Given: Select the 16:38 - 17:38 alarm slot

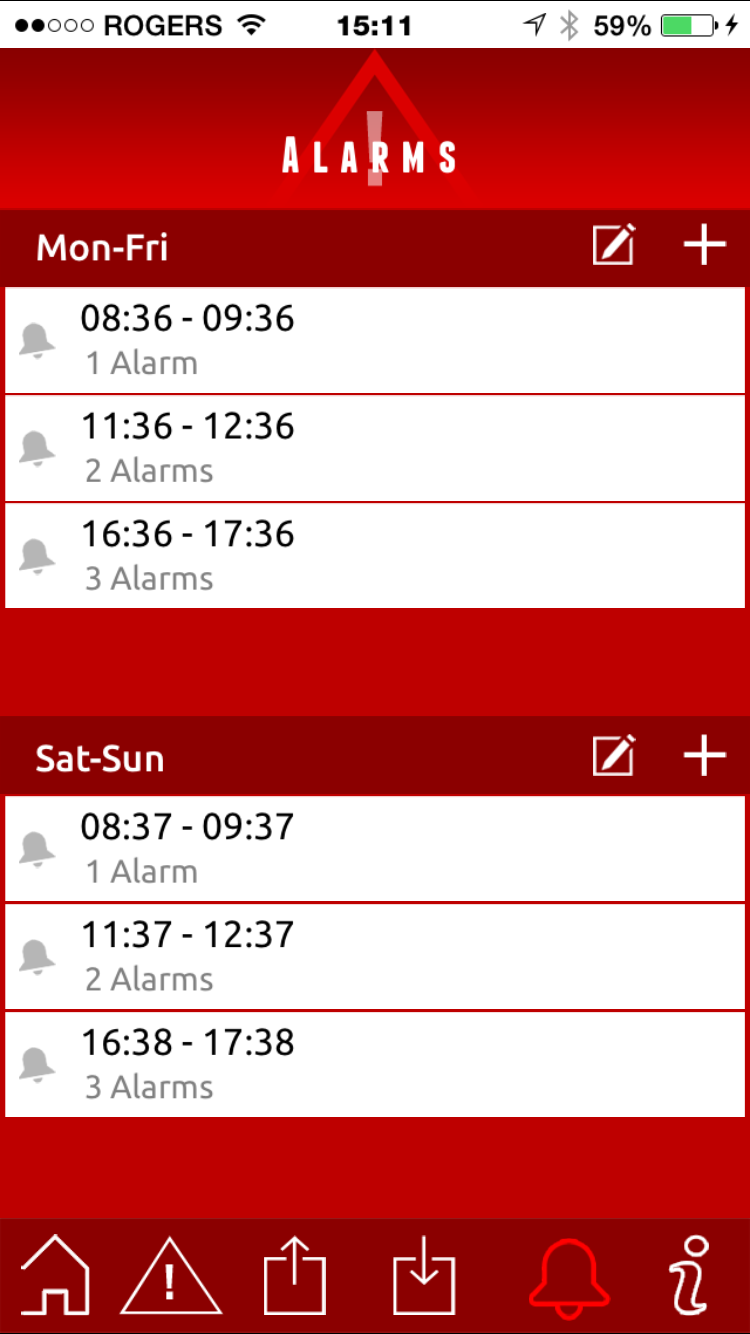Looking at the screenshot, I should tap(375, 1064).
